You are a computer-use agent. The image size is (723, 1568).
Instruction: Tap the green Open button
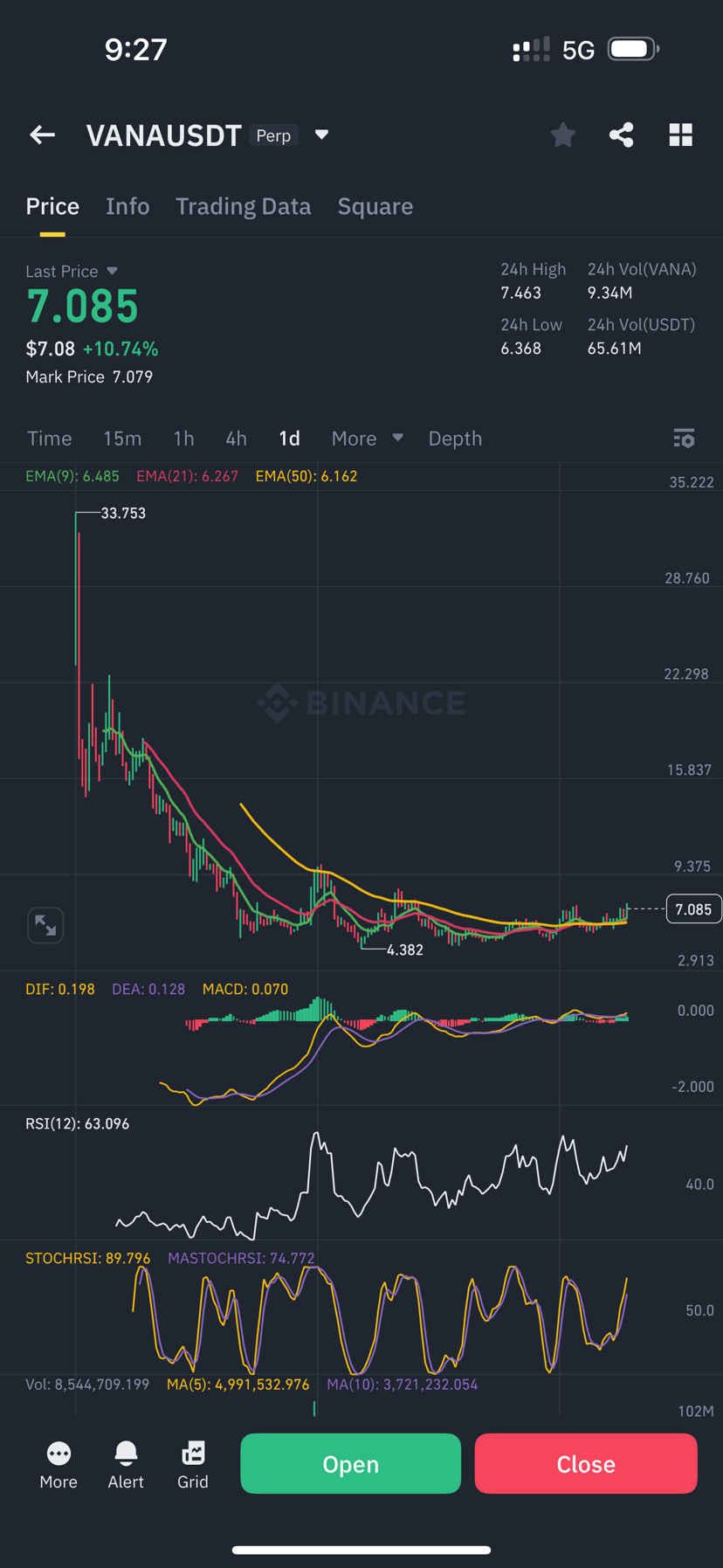click(351, 1463)
